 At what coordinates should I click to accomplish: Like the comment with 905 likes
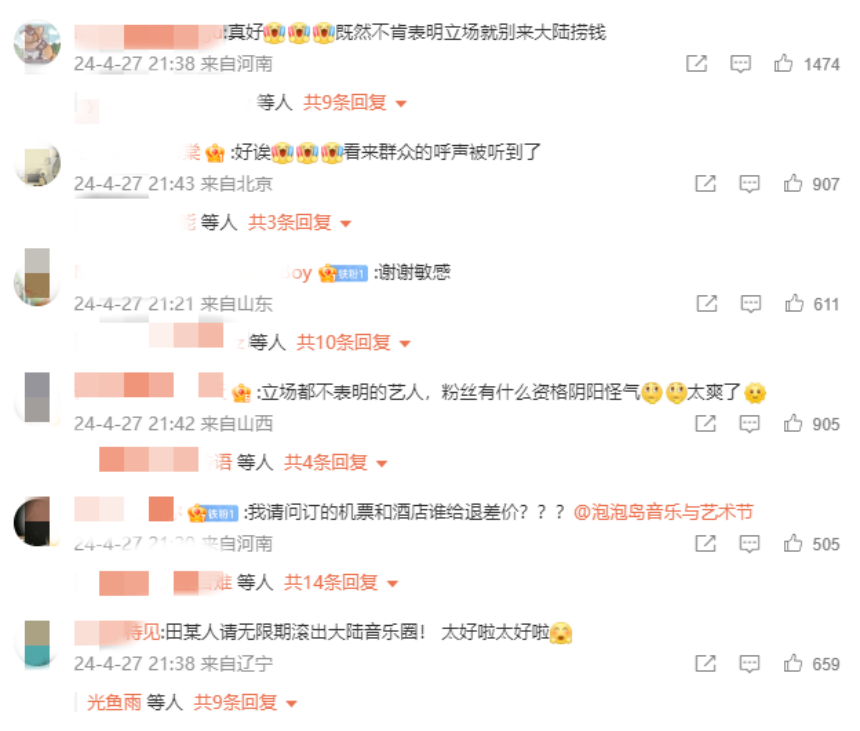click(793, 424)
